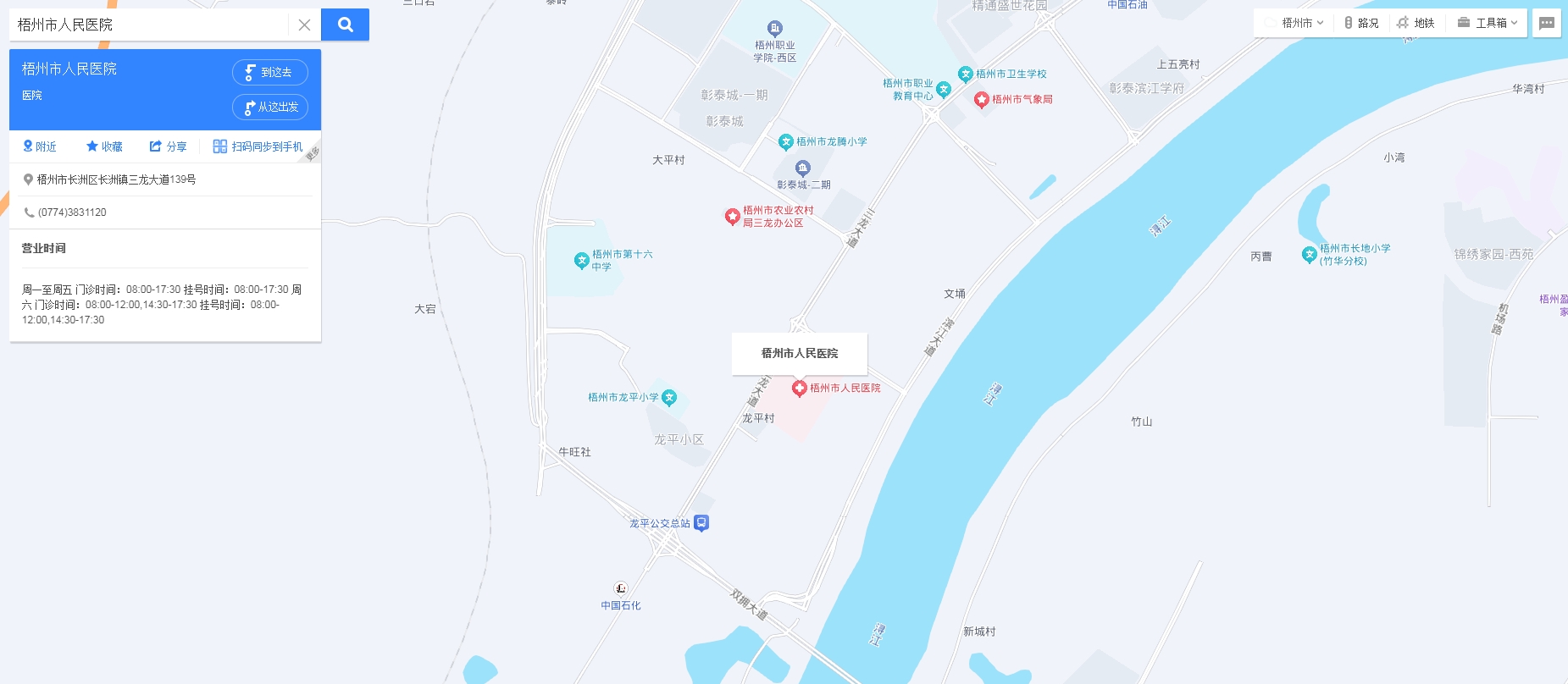Viewport: 1568px width, 684px height.
Task: Start route from here with 从这出发
Action: pyautogui.click(x=269, y=108)
